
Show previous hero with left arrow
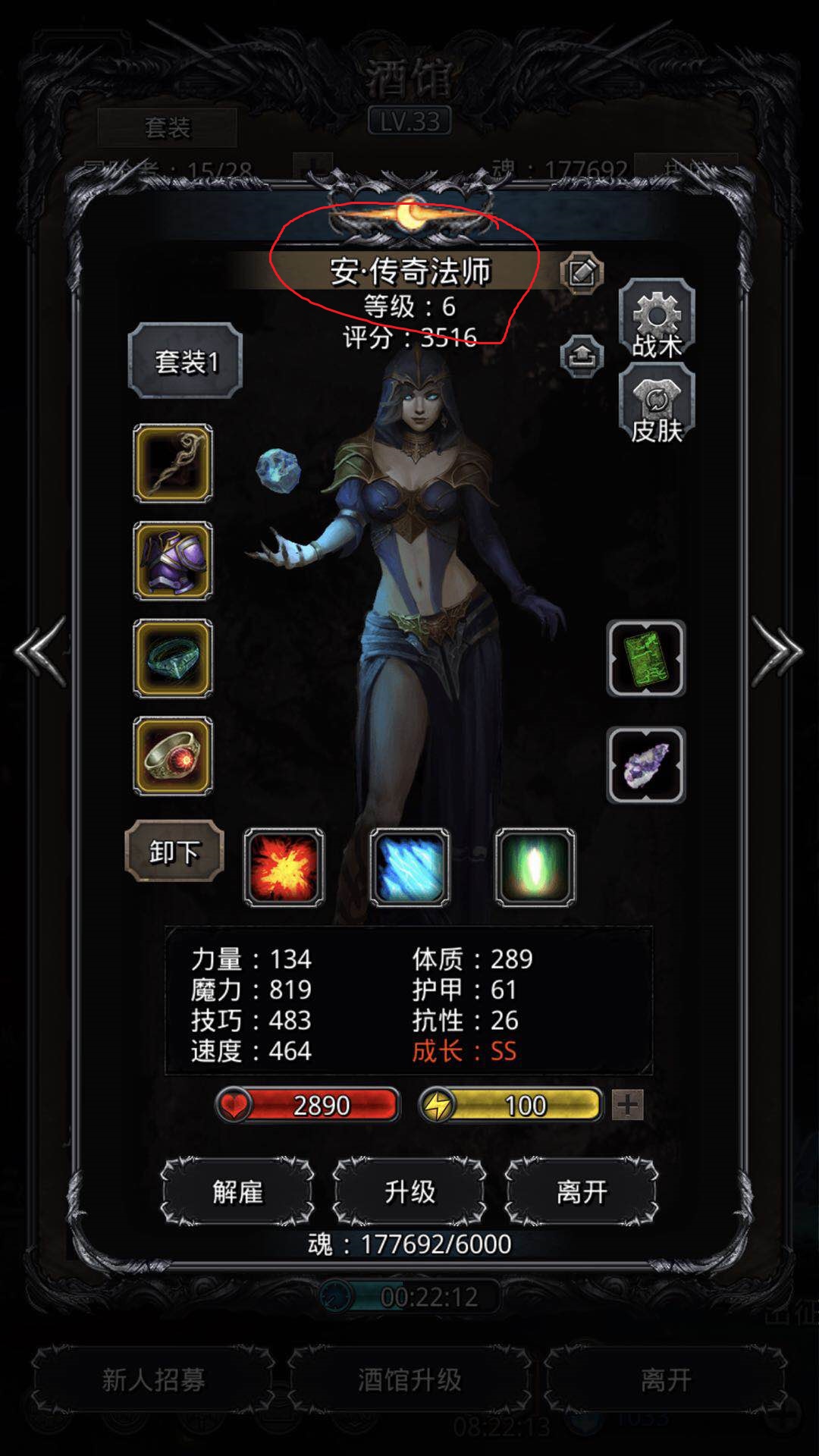[41, 651]
